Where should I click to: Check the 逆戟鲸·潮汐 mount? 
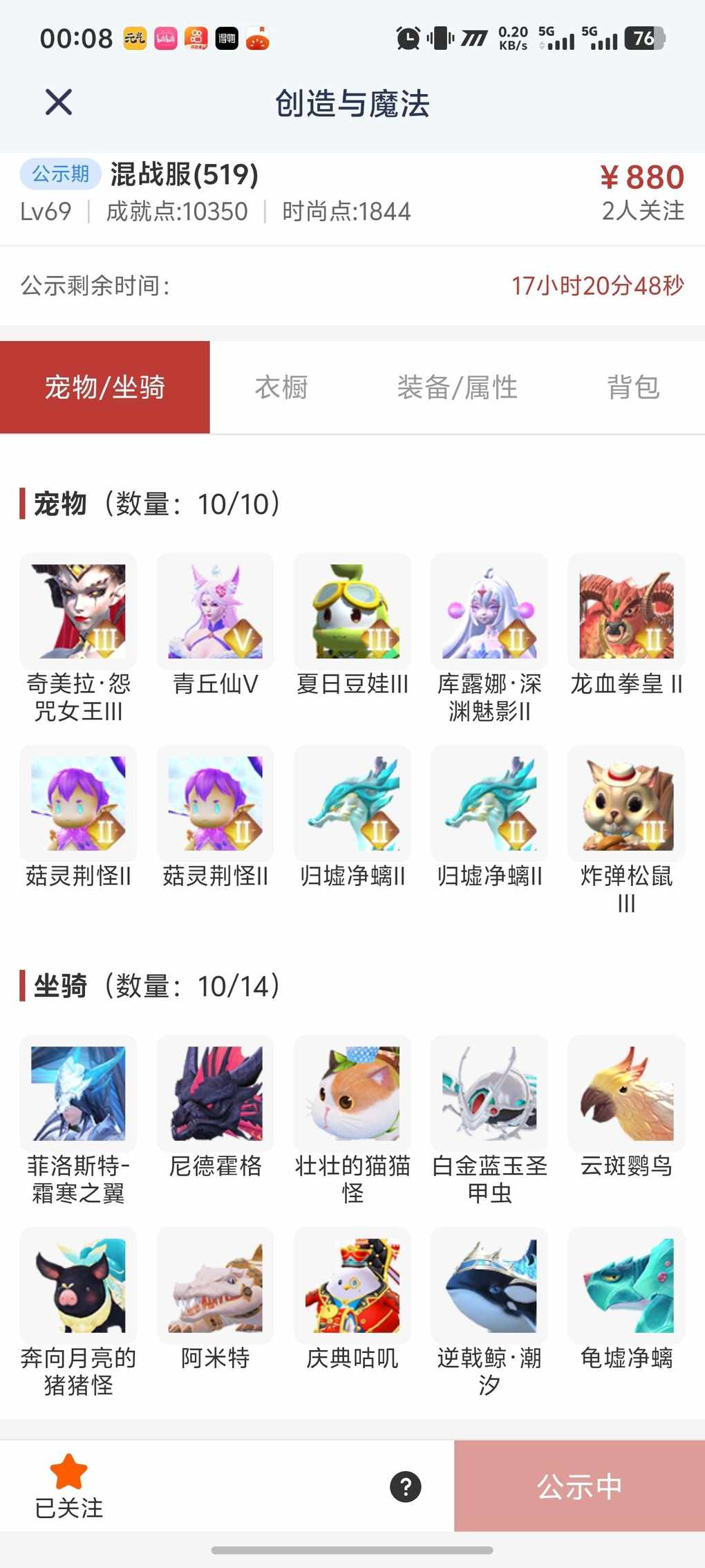point(489,1286)
